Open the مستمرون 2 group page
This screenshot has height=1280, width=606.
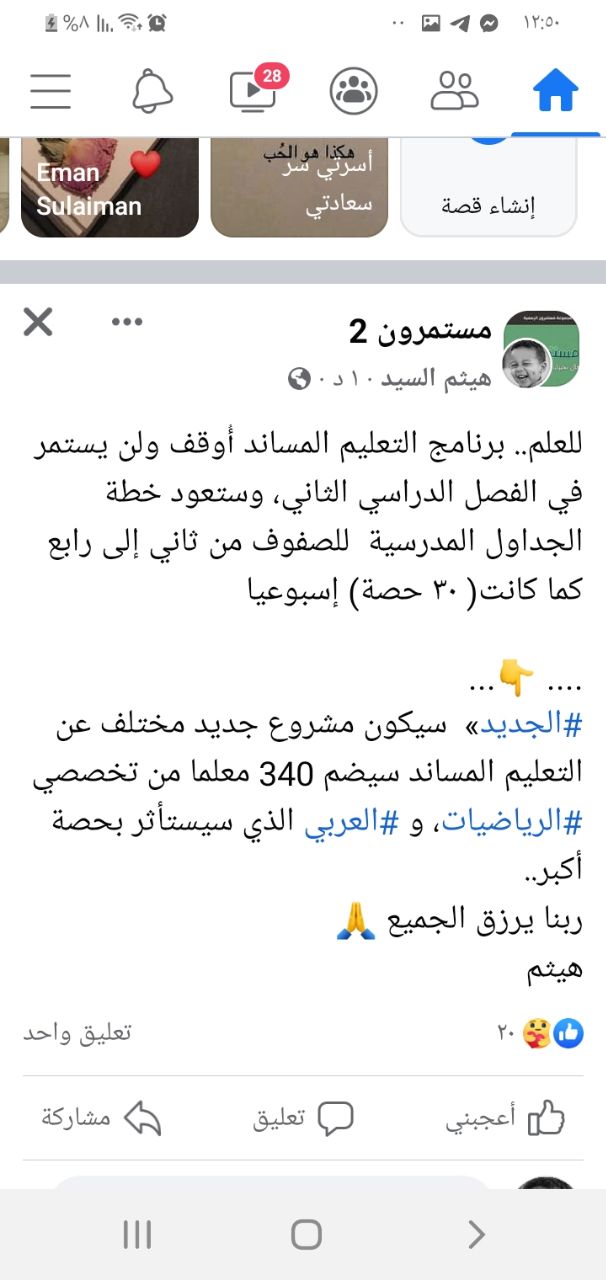[x=420, y=330]
